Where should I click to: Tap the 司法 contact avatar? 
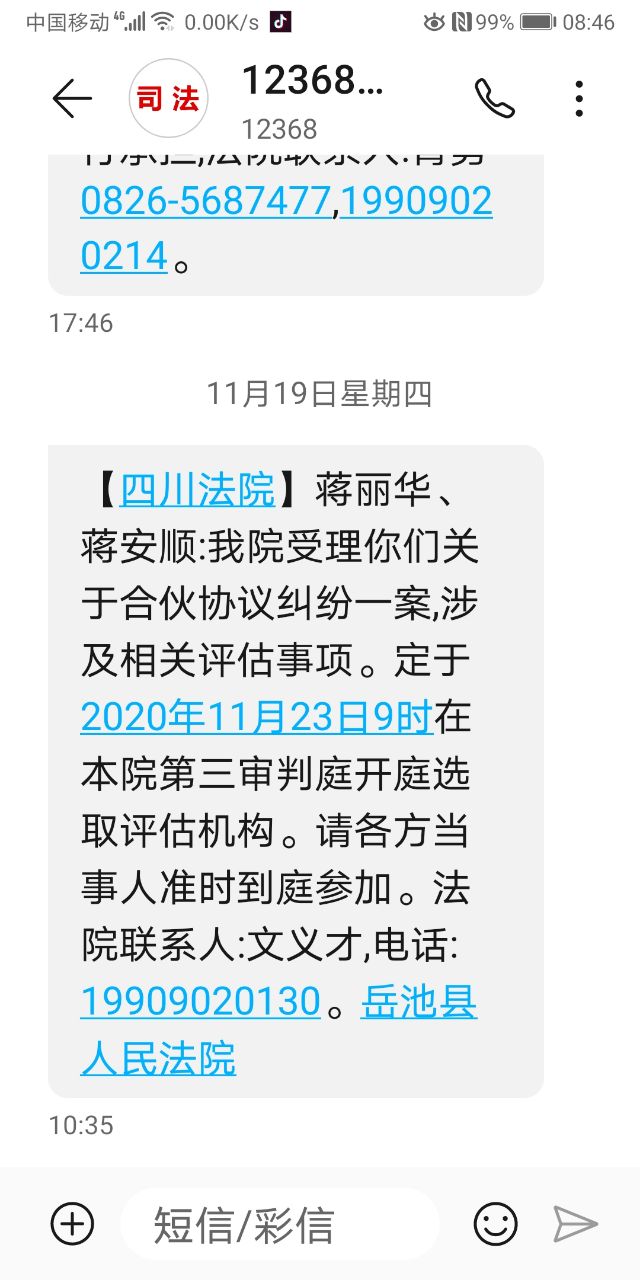[168, 99]
